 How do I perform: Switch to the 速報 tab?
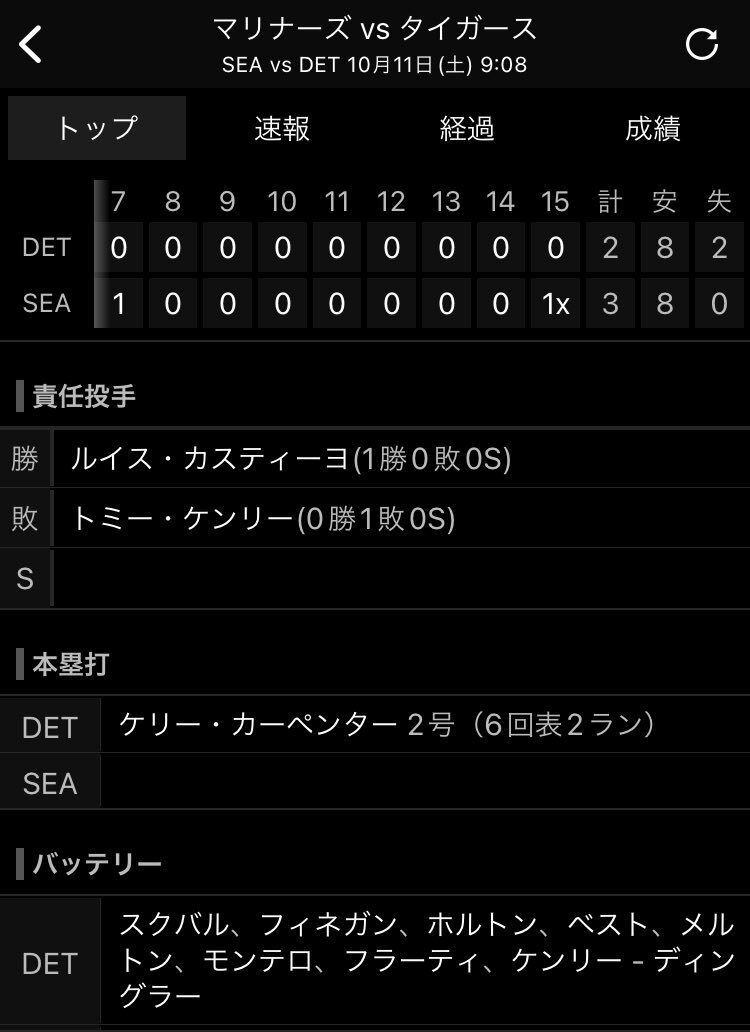click(282, 128)
